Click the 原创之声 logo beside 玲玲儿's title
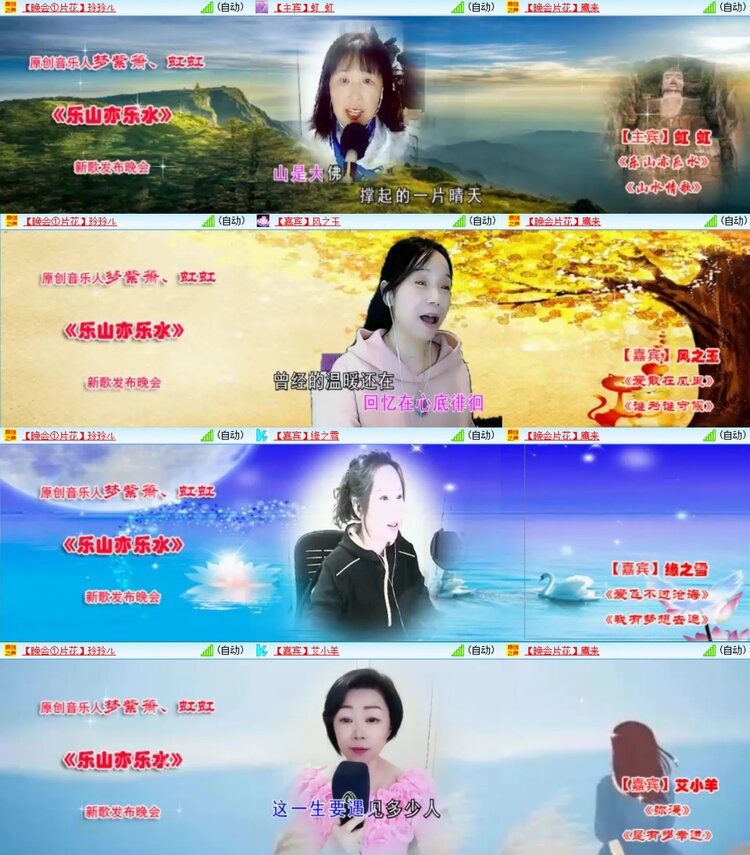750x855 pixels. pos(10,9)
